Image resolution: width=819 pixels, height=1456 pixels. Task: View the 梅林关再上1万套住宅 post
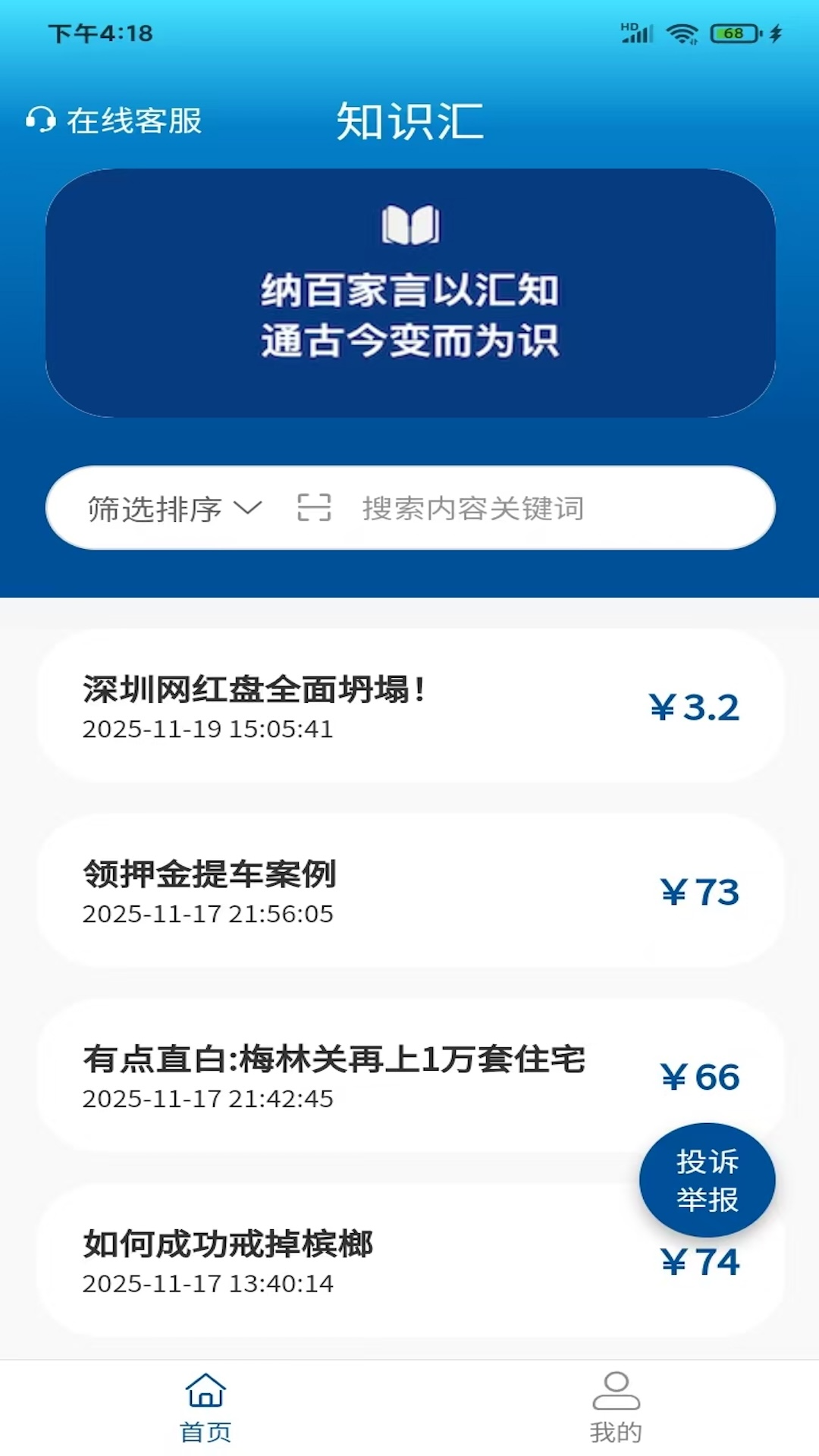(x=335, y=1062)
